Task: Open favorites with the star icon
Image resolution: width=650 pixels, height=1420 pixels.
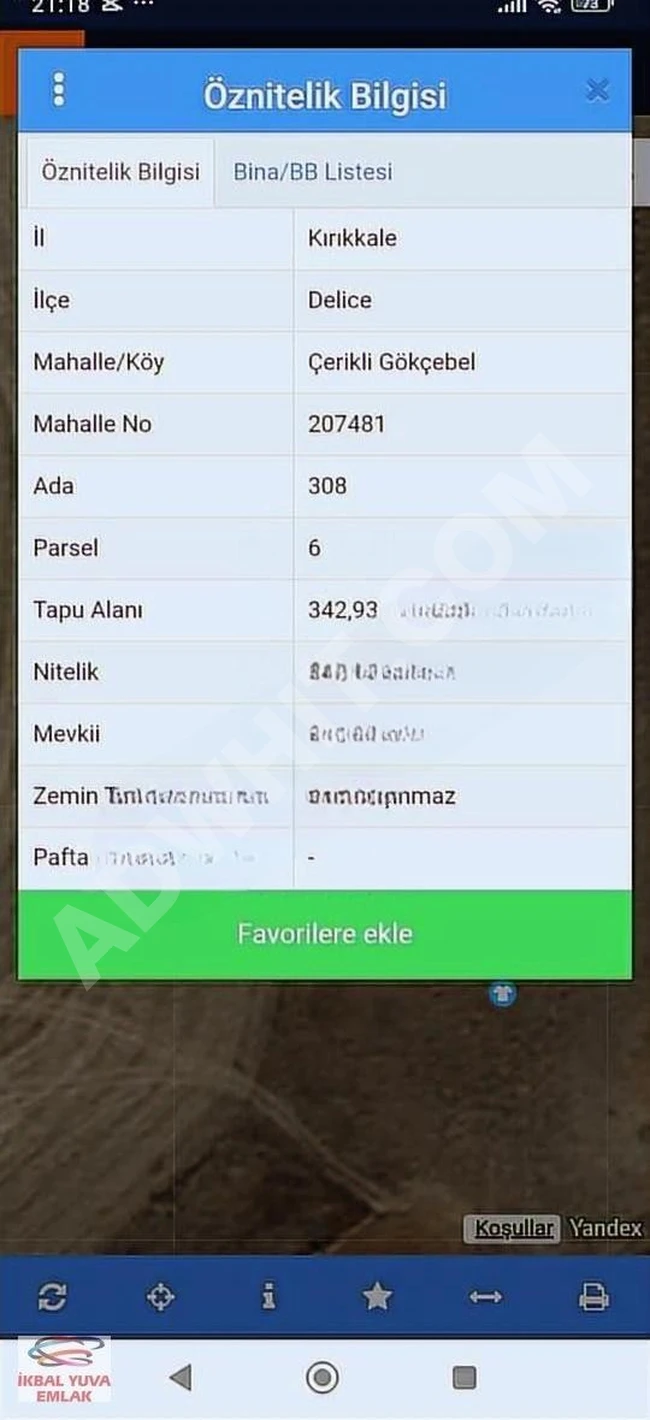Action: [x=377, y=1297]
